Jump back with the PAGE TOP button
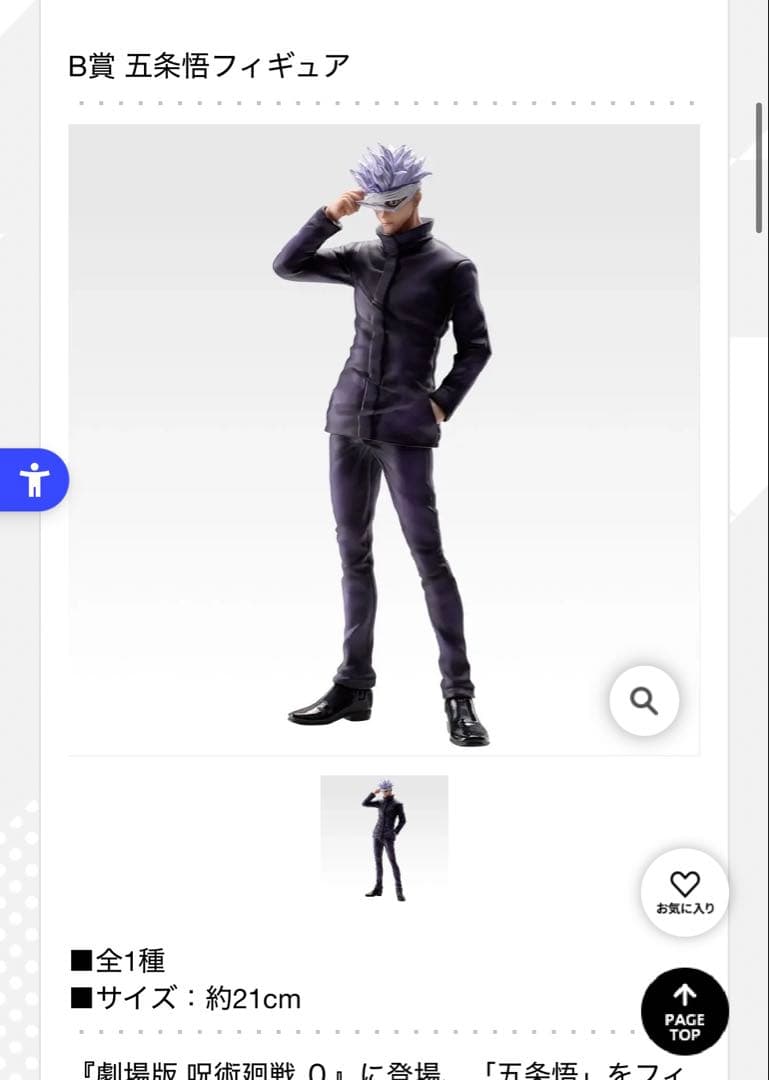This screenshot has width=769, height=1080. click(x=684, y=1011)
